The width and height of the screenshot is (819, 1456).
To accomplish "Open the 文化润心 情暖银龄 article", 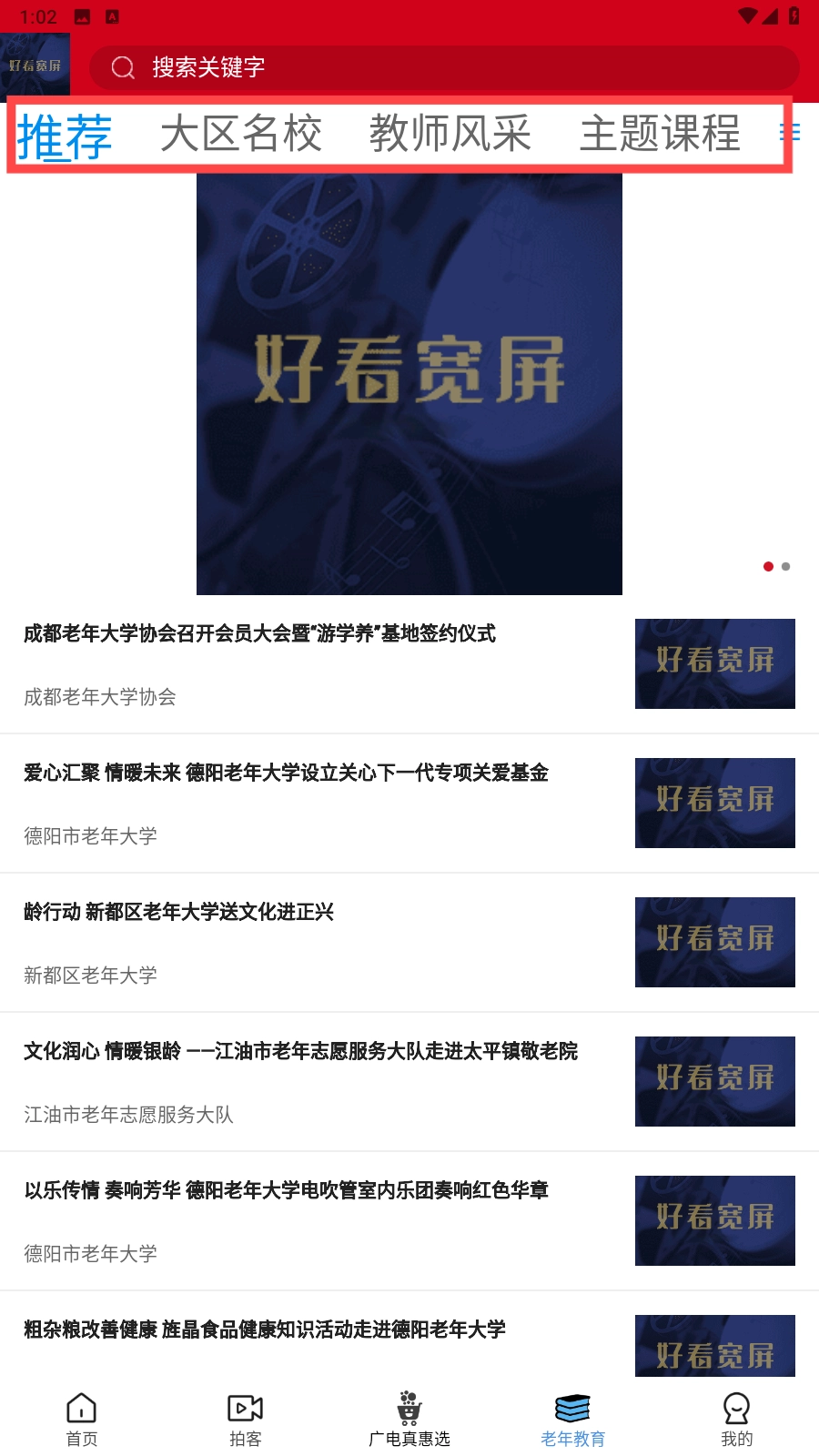I will point(300,1052).
